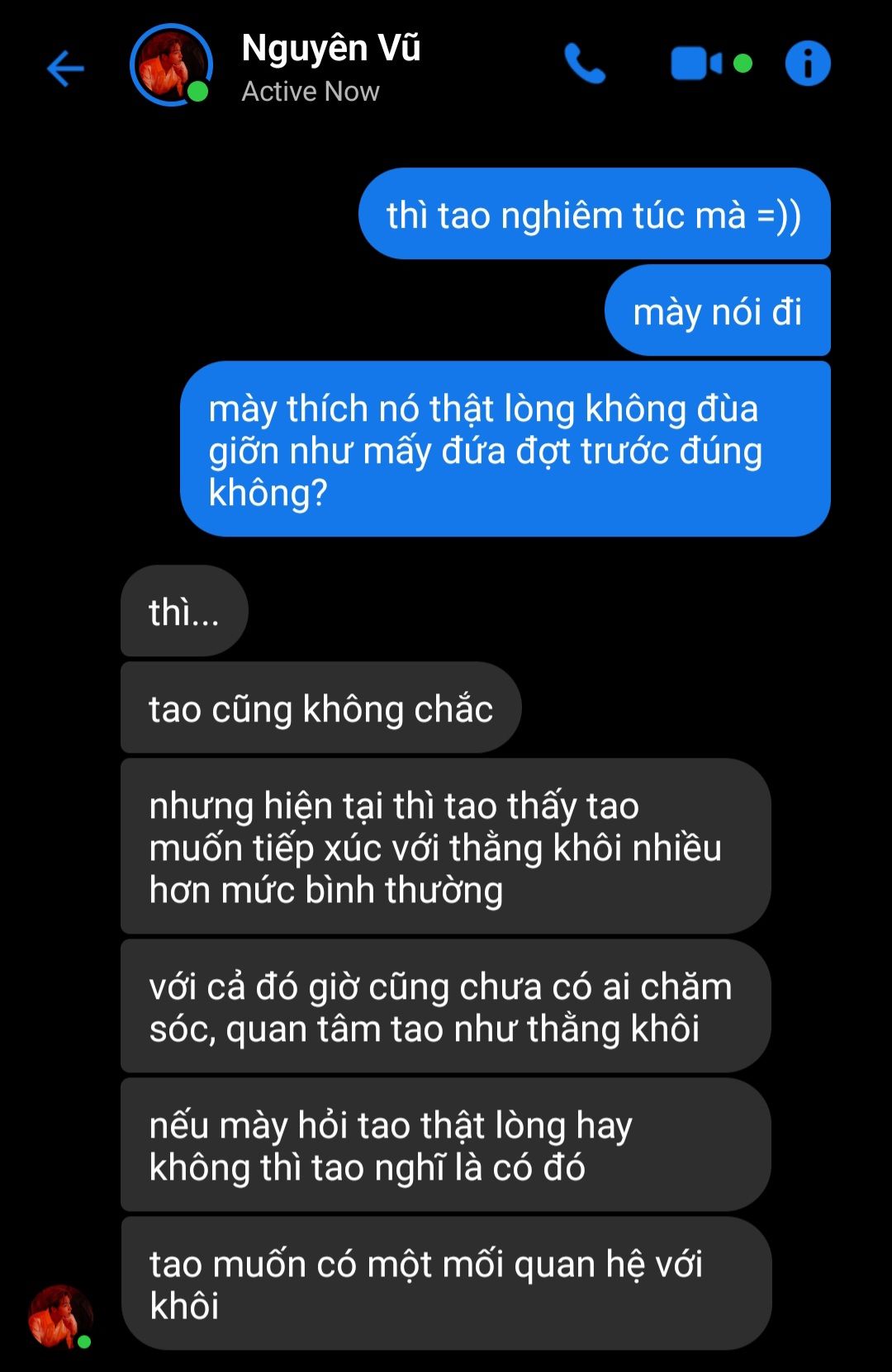This screenshot has height=1372, width=892.
Task: Start a video call with Nguyên Vũ
Action: (x=696, y=64)
